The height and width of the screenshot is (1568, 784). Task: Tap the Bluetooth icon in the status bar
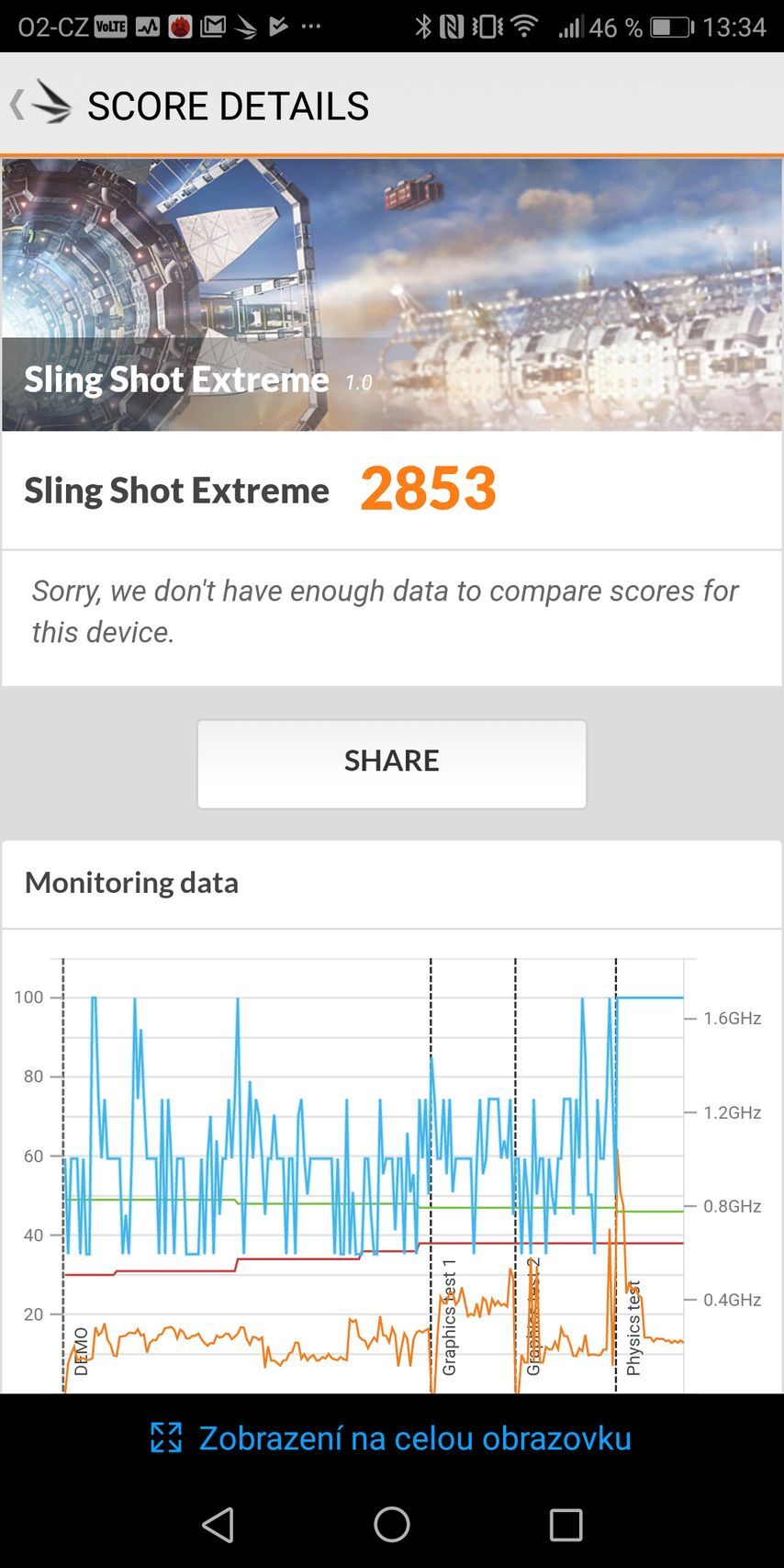[423, 26]
